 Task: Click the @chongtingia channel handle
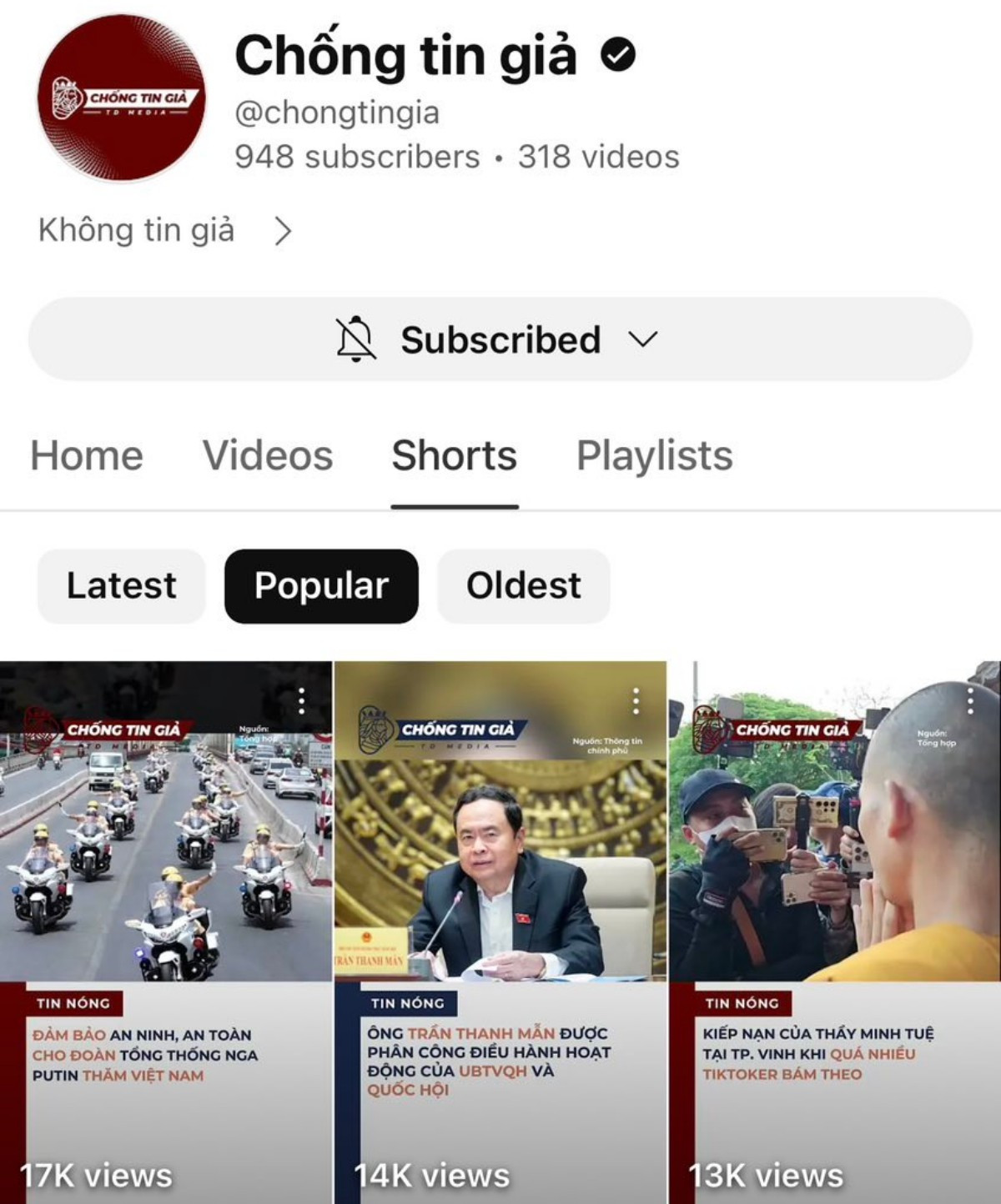(x=338, y=111)
